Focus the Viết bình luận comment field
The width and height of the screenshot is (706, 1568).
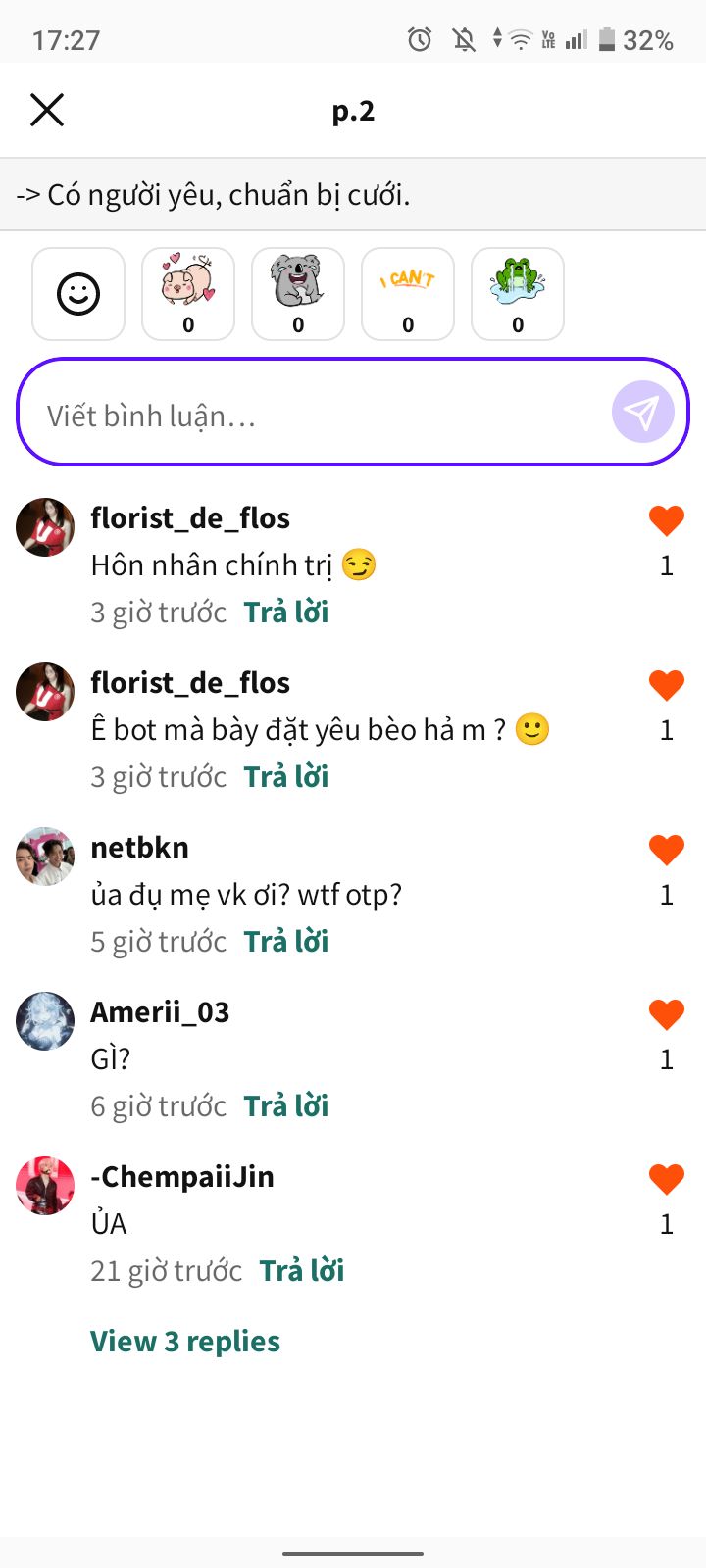(x=314, y=416)
